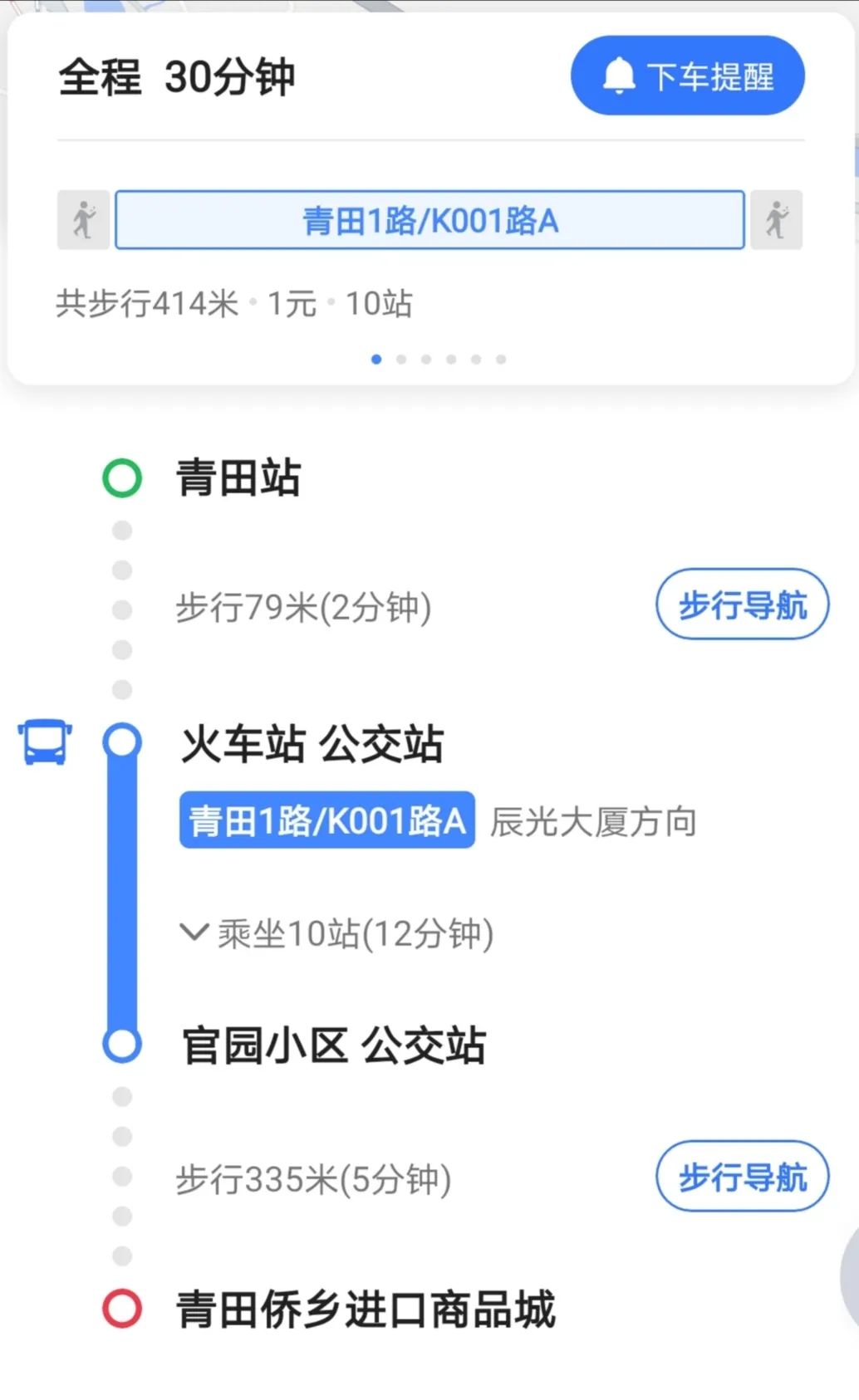The image size is (859, 1400).
Task: Open the 青田1路/K001路A bus line tag
Action: click(326, 820)
